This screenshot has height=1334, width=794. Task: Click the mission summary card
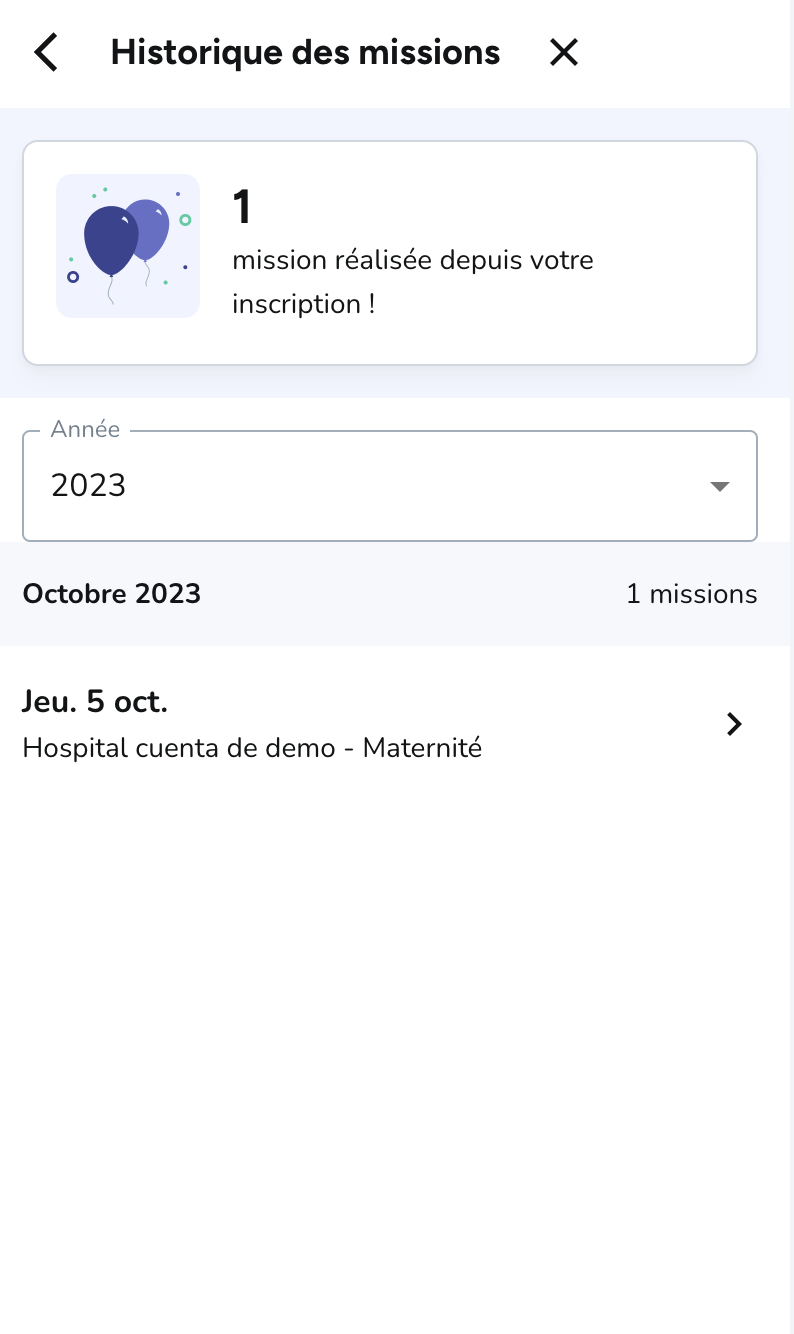point(390,252)
